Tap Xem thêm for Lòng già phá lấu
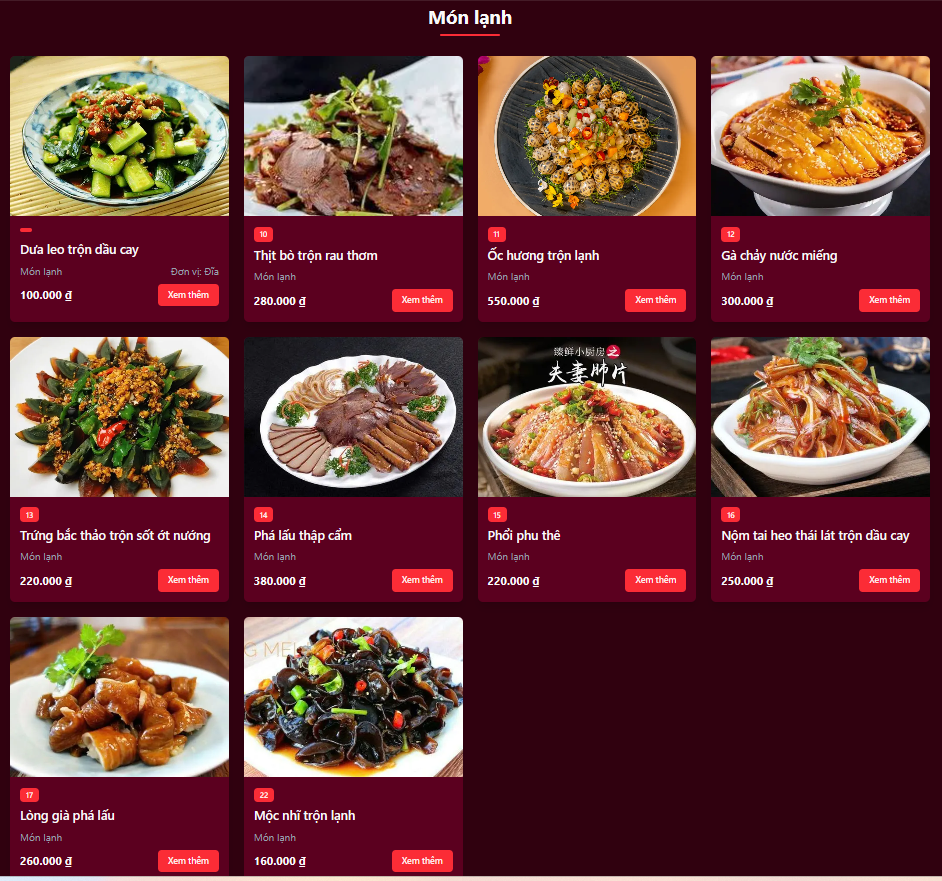The height and width of the screenshot is (881, 942). pyautogui.click(x=188, y=861)
